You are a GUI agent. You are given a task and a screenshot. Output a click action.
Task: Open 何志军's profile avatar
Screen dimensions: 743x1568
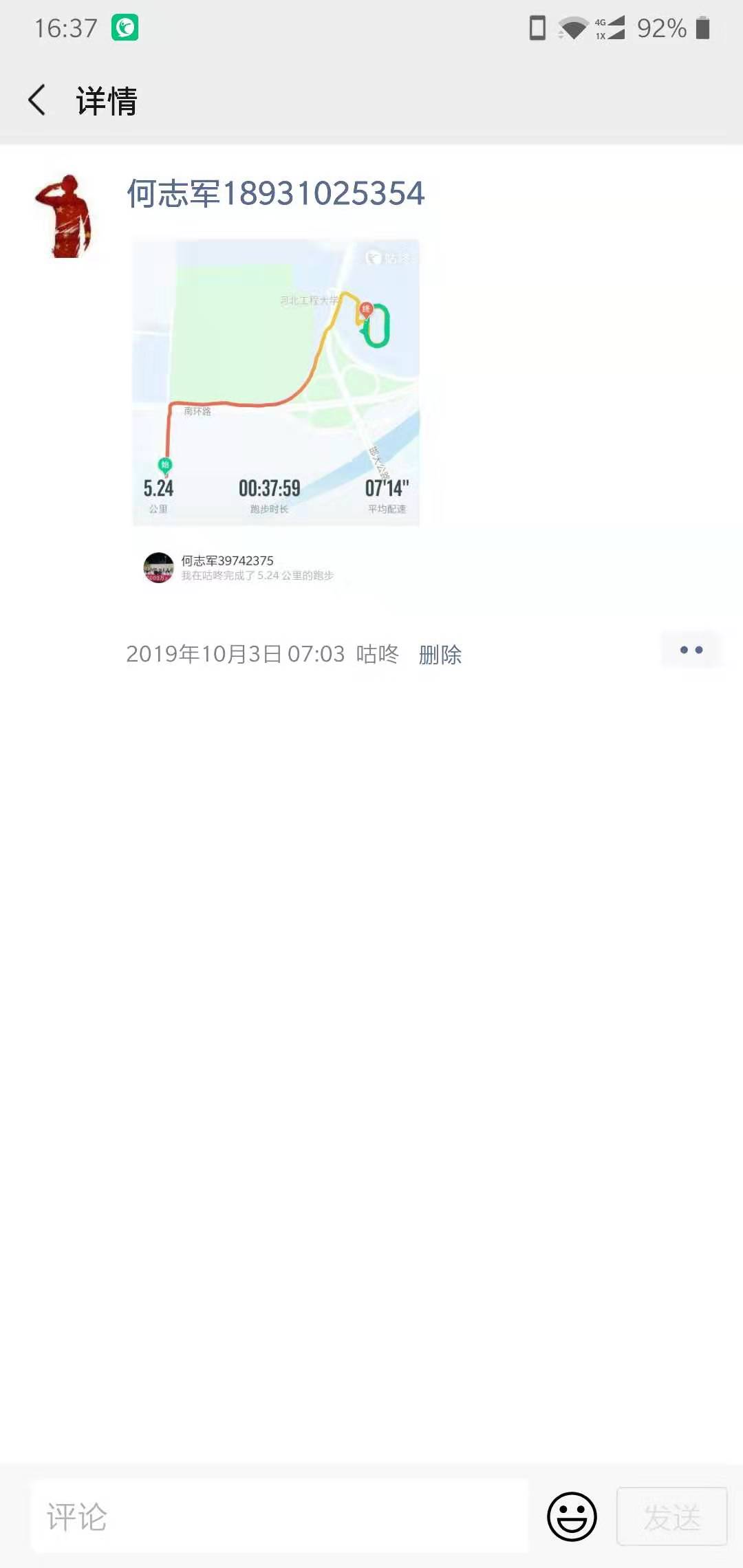(x=66, y=216)
